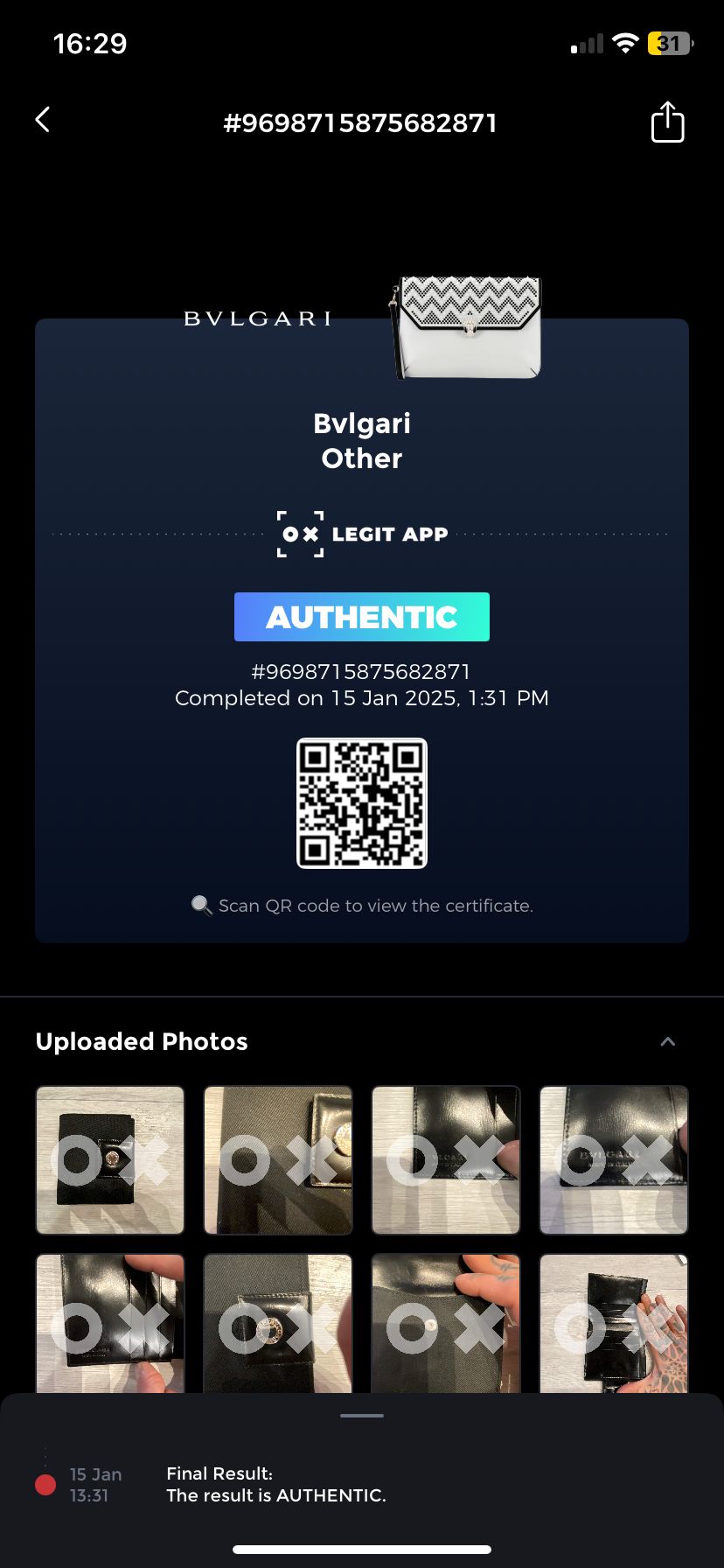Expand the final result bottom sheet handle
This screenshot has height=1568, width=724.
362,1416
